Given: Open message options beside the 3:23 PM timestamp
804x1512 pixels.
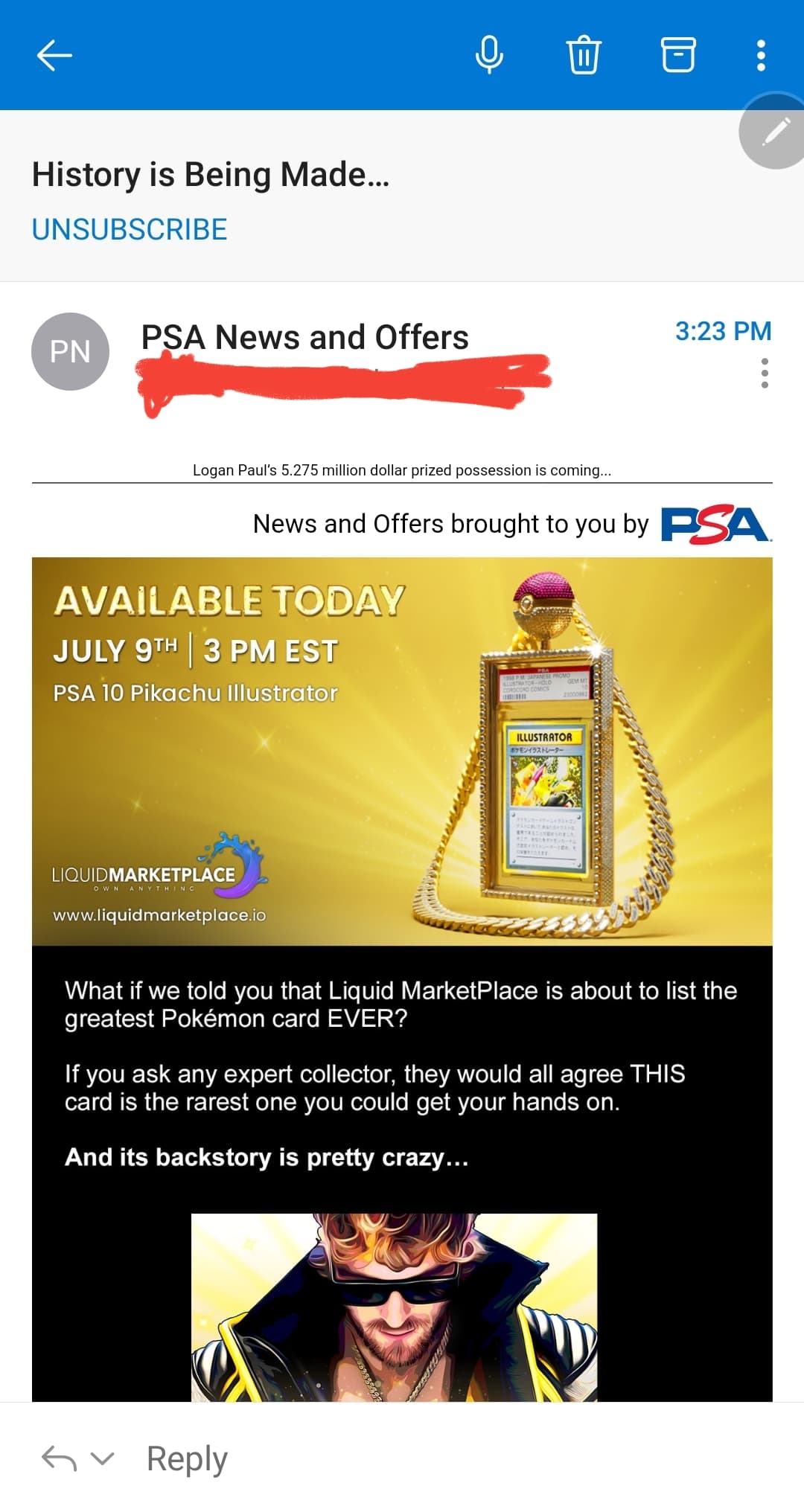Looking at the screenshot, I should (765, 373).
